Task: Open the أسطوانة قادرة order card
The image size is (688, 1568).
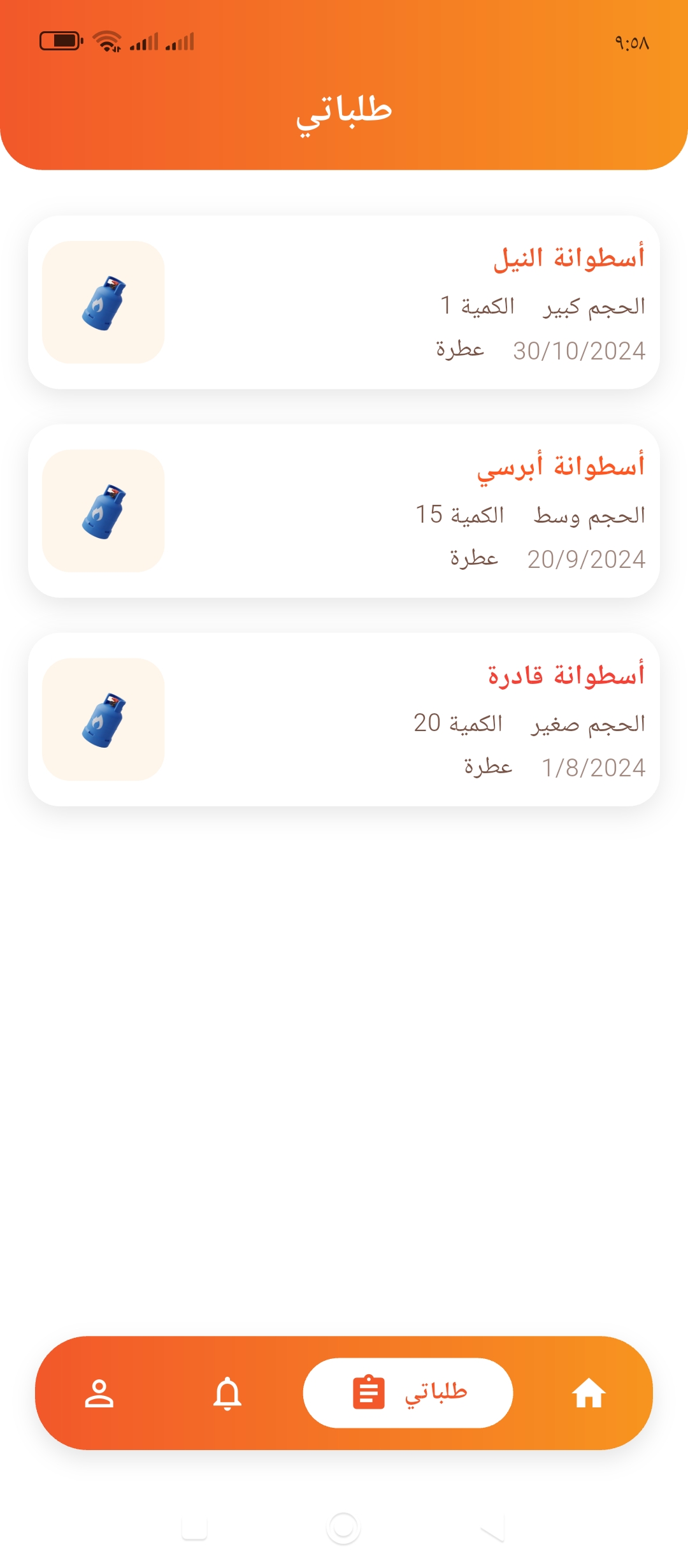Action: (344, 719)
